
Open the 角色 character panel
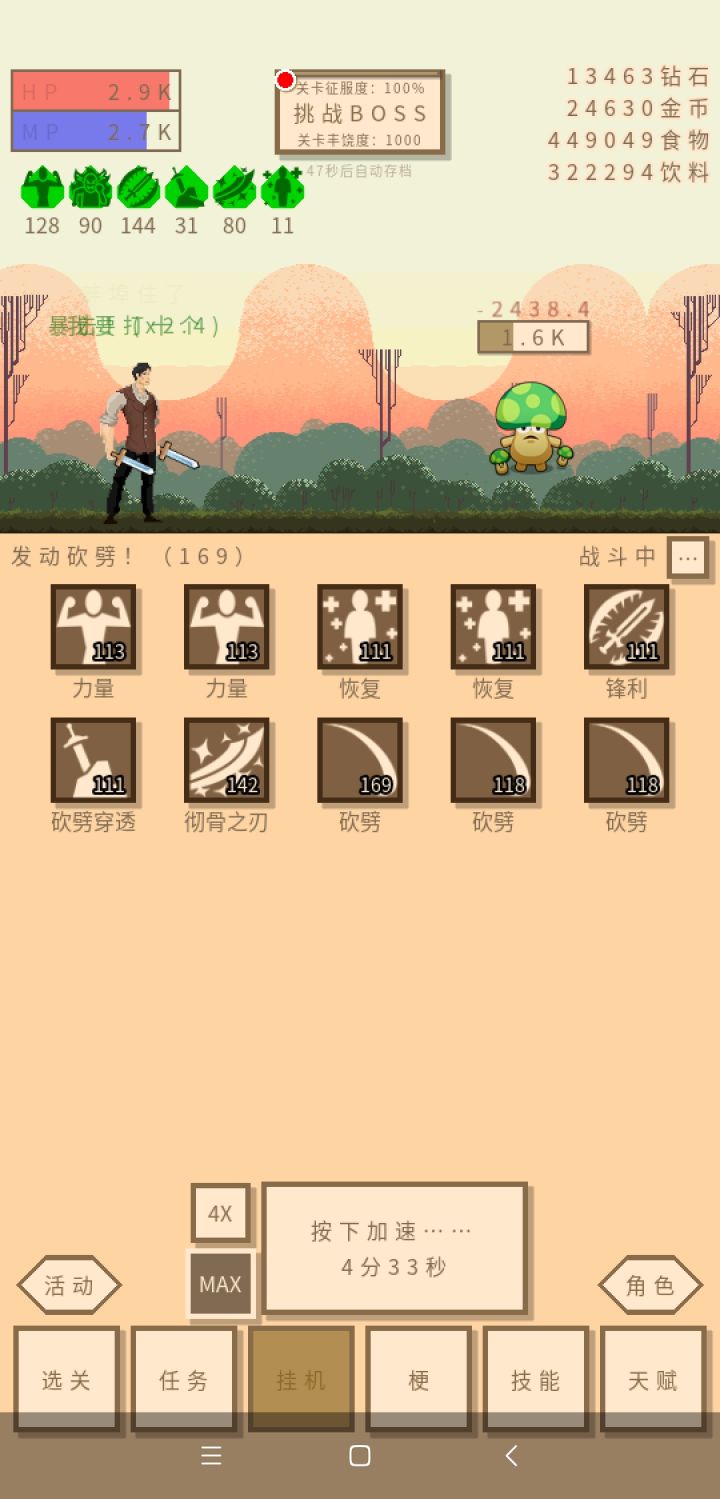(650, 1285)
